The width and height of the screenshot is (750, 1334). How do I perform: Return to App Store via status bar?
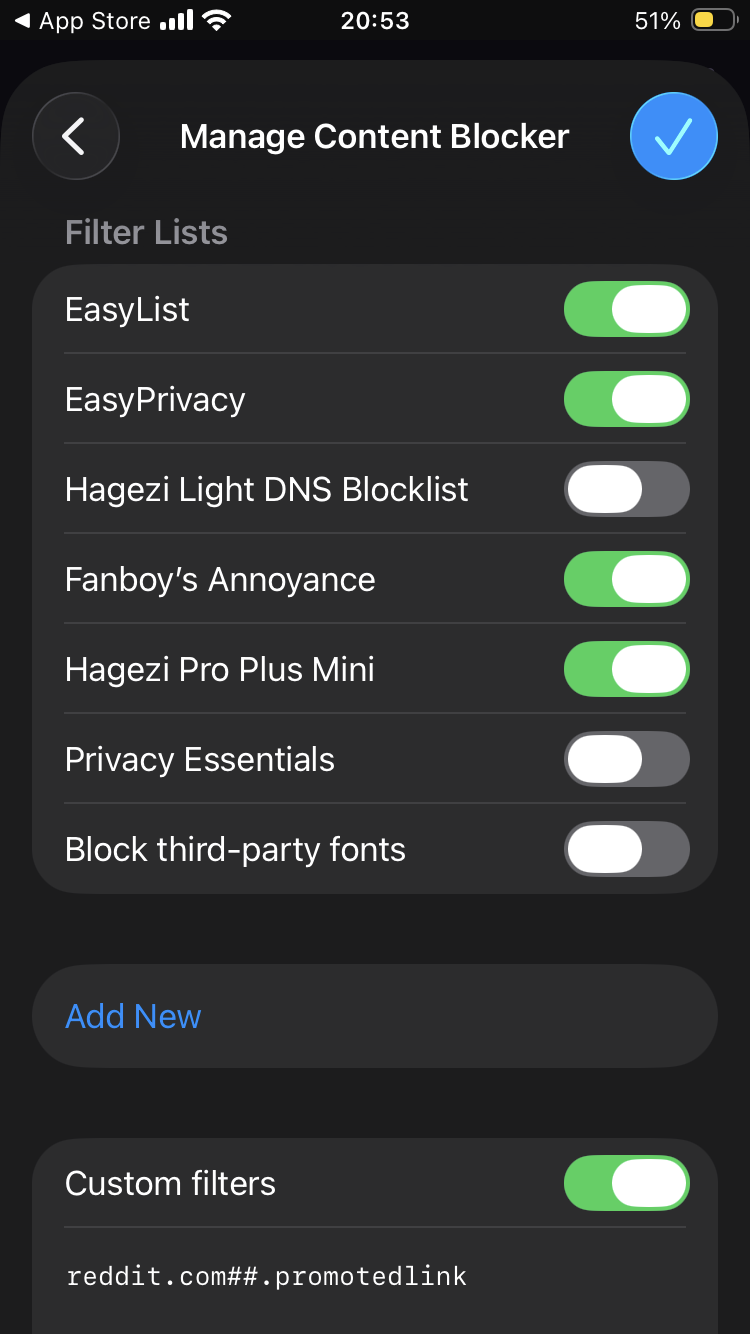[x=85, y=20]
